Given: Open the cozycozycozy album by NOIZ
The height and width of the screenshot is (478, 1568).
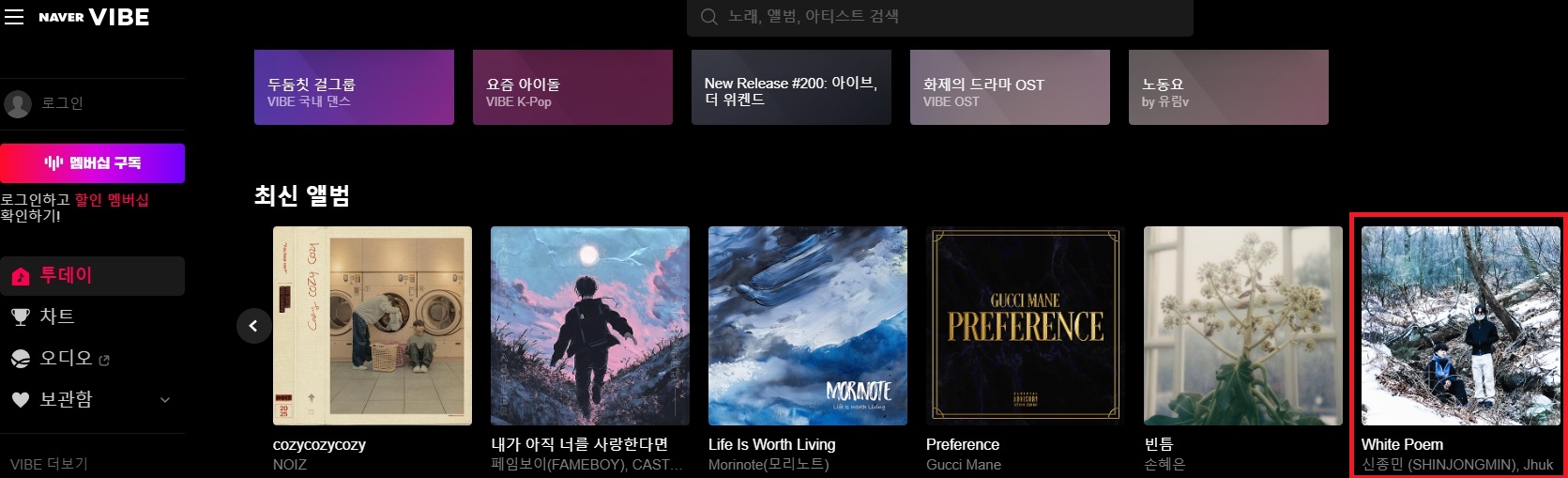Looking at the screenshot, I should click(x=372, y=326).
